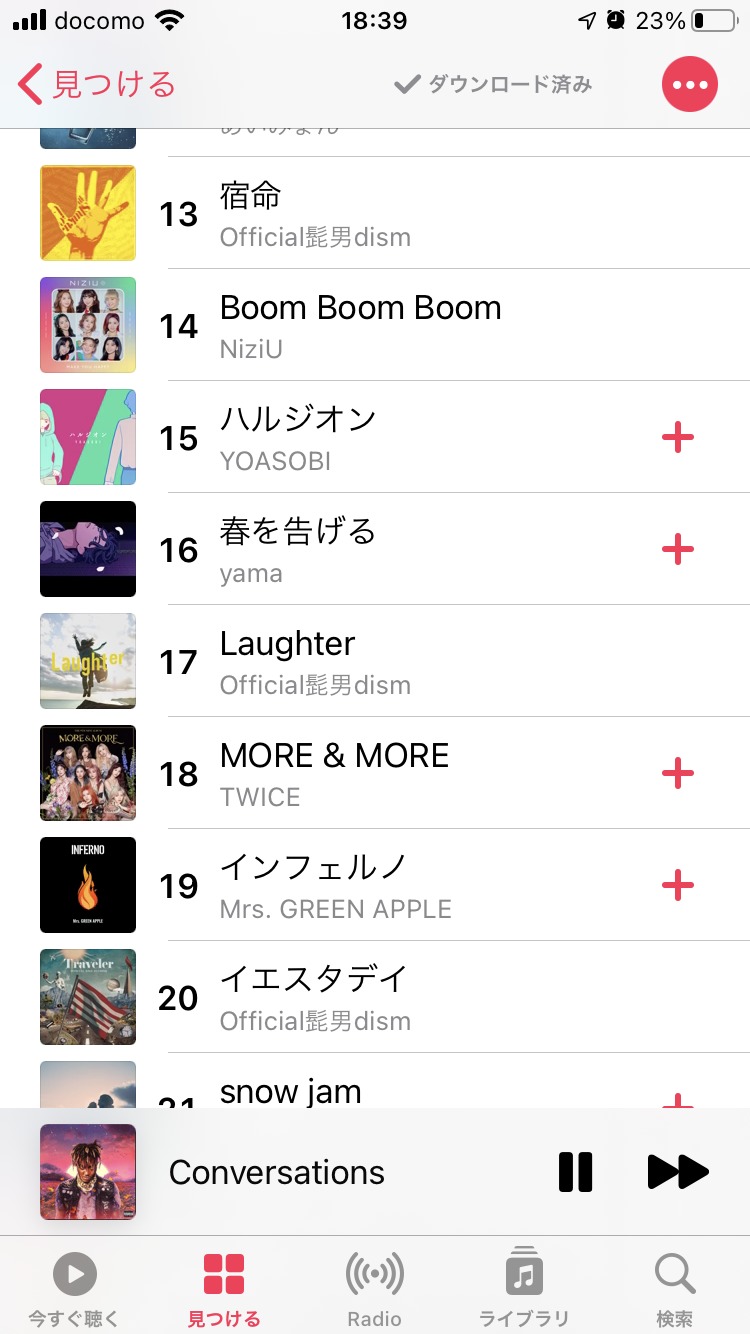The height and width of the screenshot is (1334, 750).
Task: Add インフェルノ to library
Action: pos(678,885)
